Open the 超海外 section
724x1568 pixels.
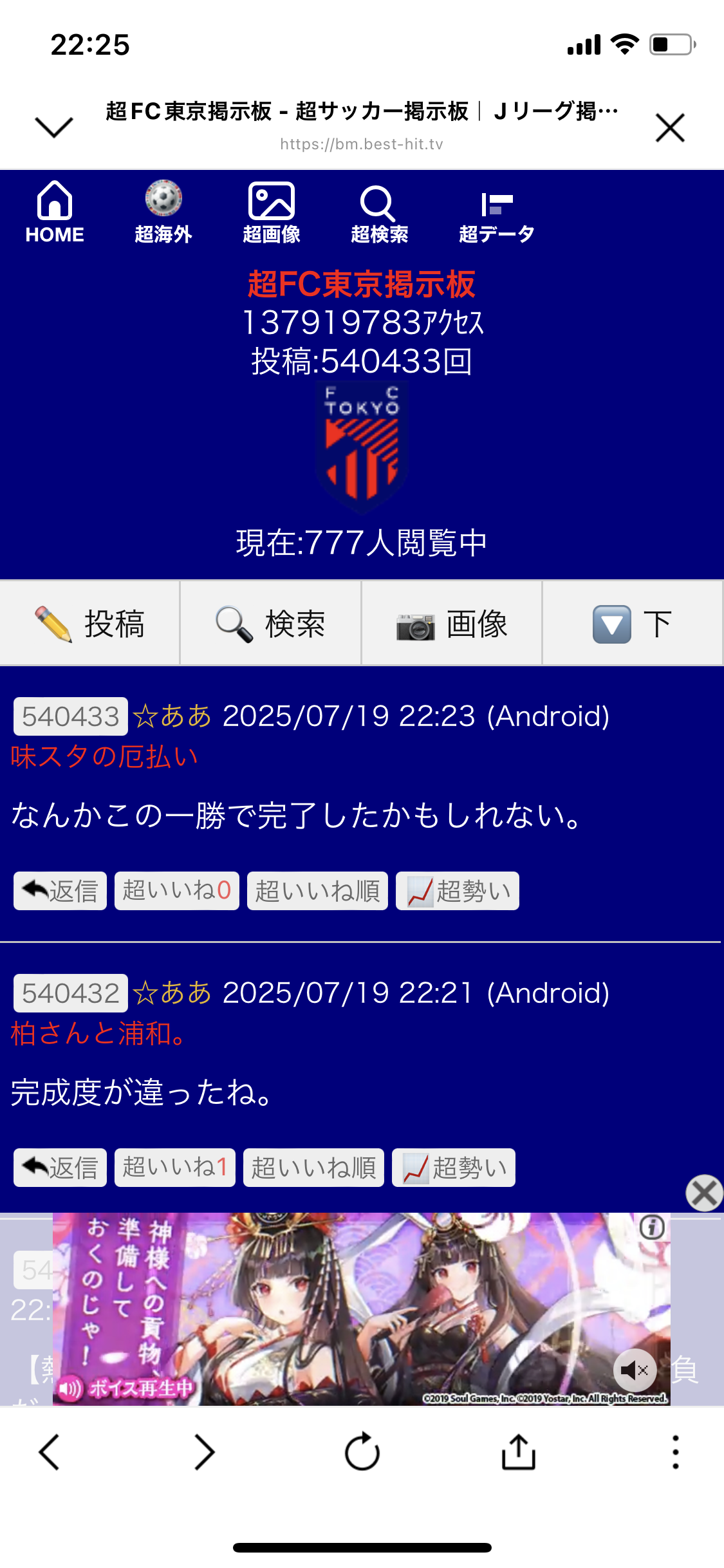coord(163,212)
